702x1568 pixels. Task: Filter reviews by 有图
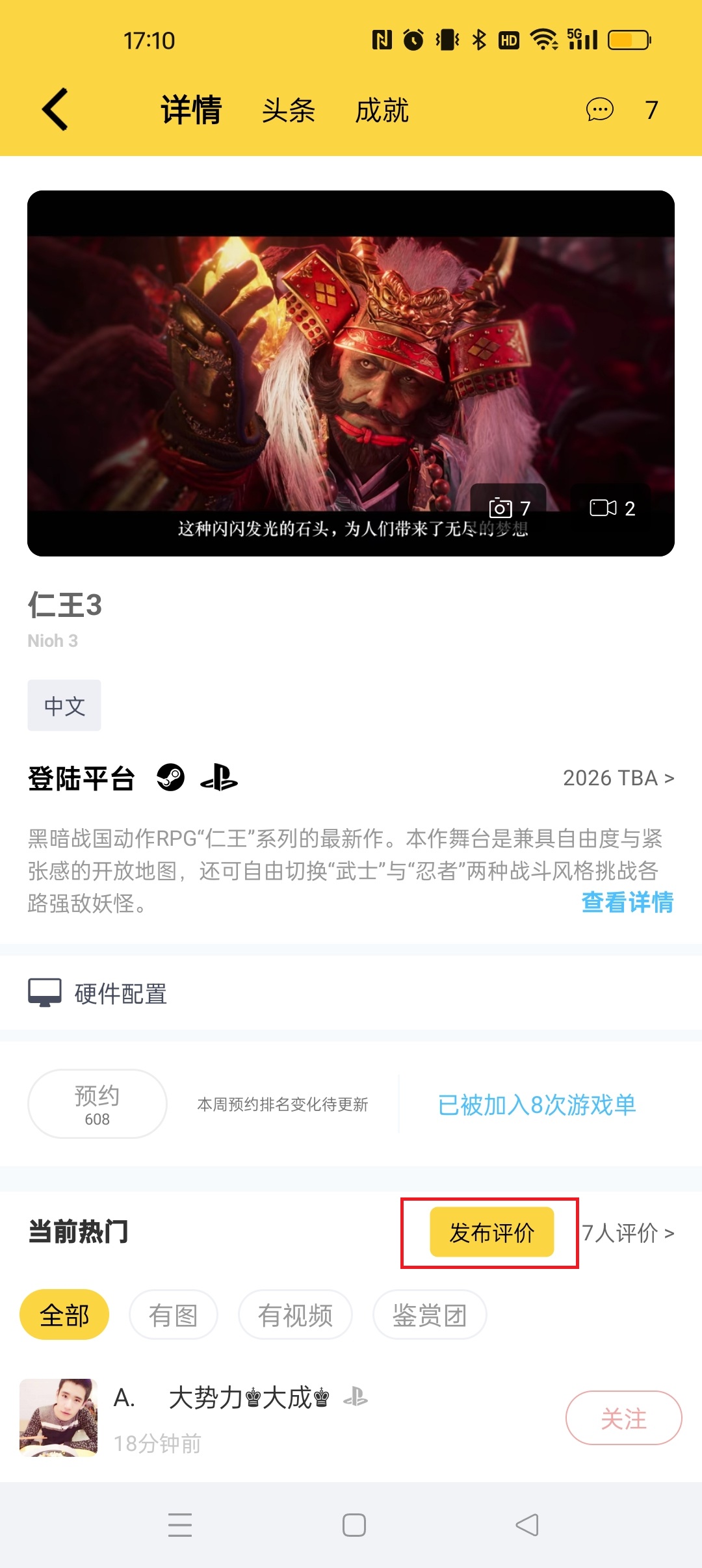(x=173, y=1315)
